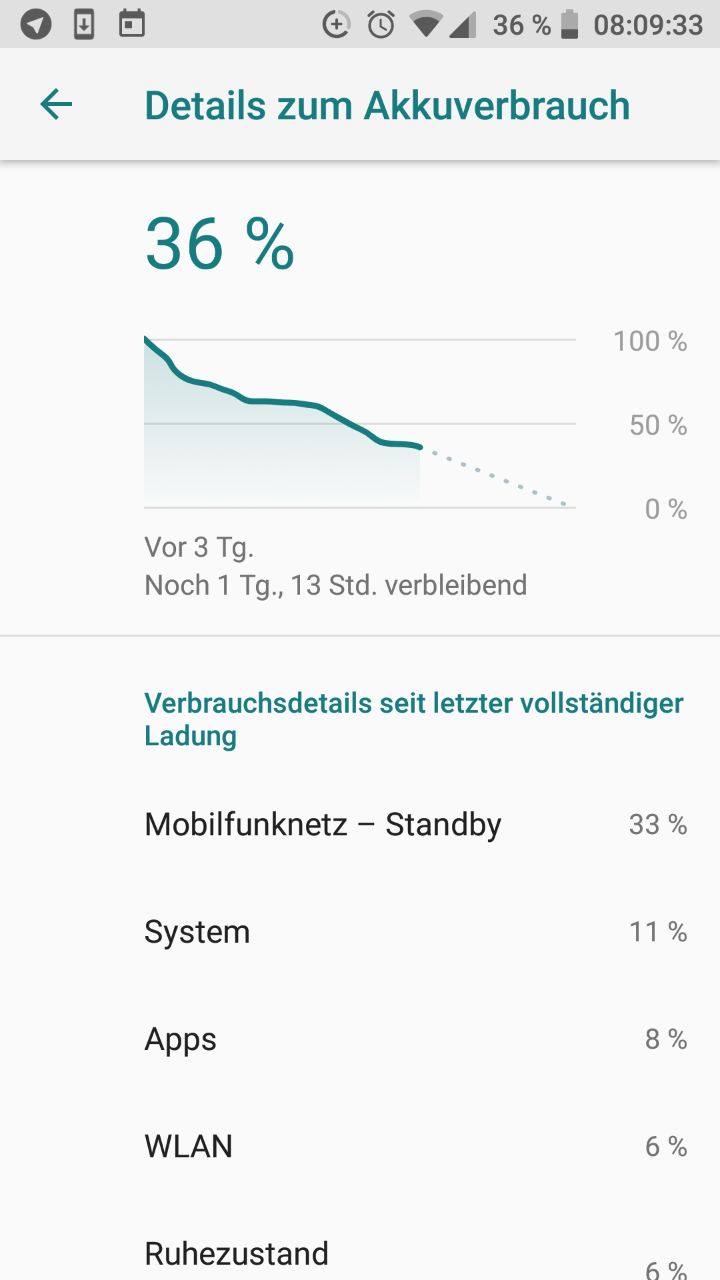Go back from battery usage details
720x1280 pixels.
(x=56, y=104)
